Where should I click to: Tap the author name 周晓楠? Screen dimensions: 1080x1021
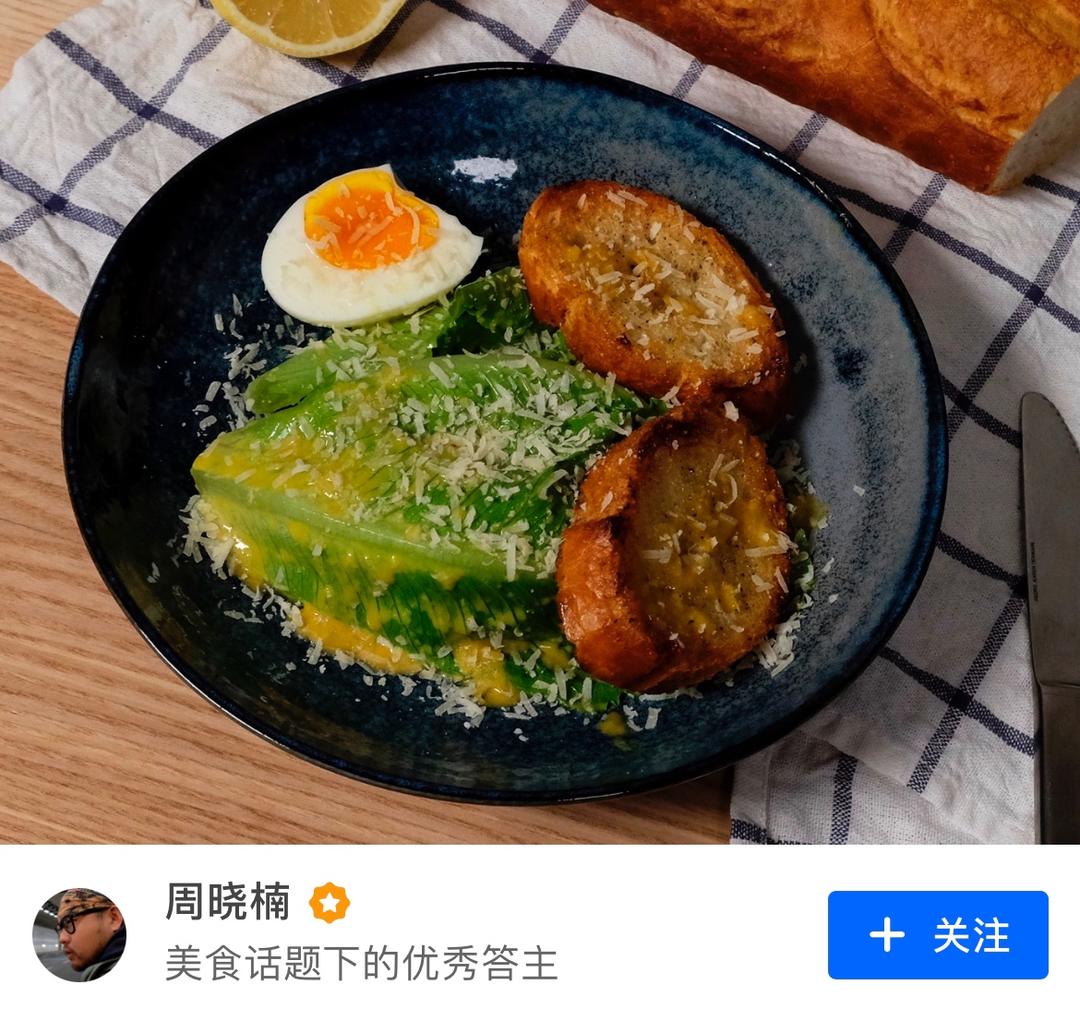coord(227,901)
